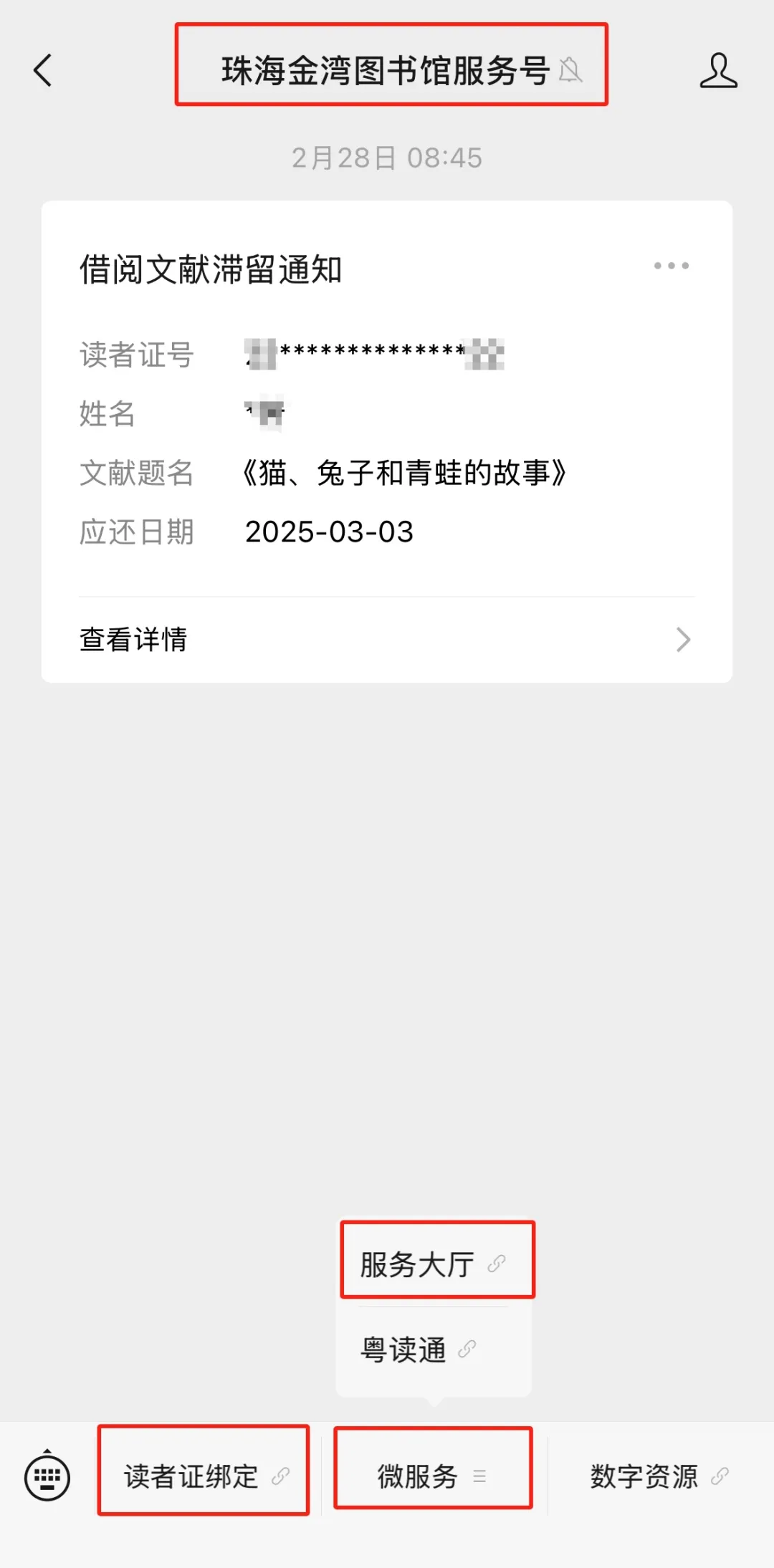Expand 查看详情 with its right chevron
Screen dimensions: 774x1568
(x=683, y=641)
